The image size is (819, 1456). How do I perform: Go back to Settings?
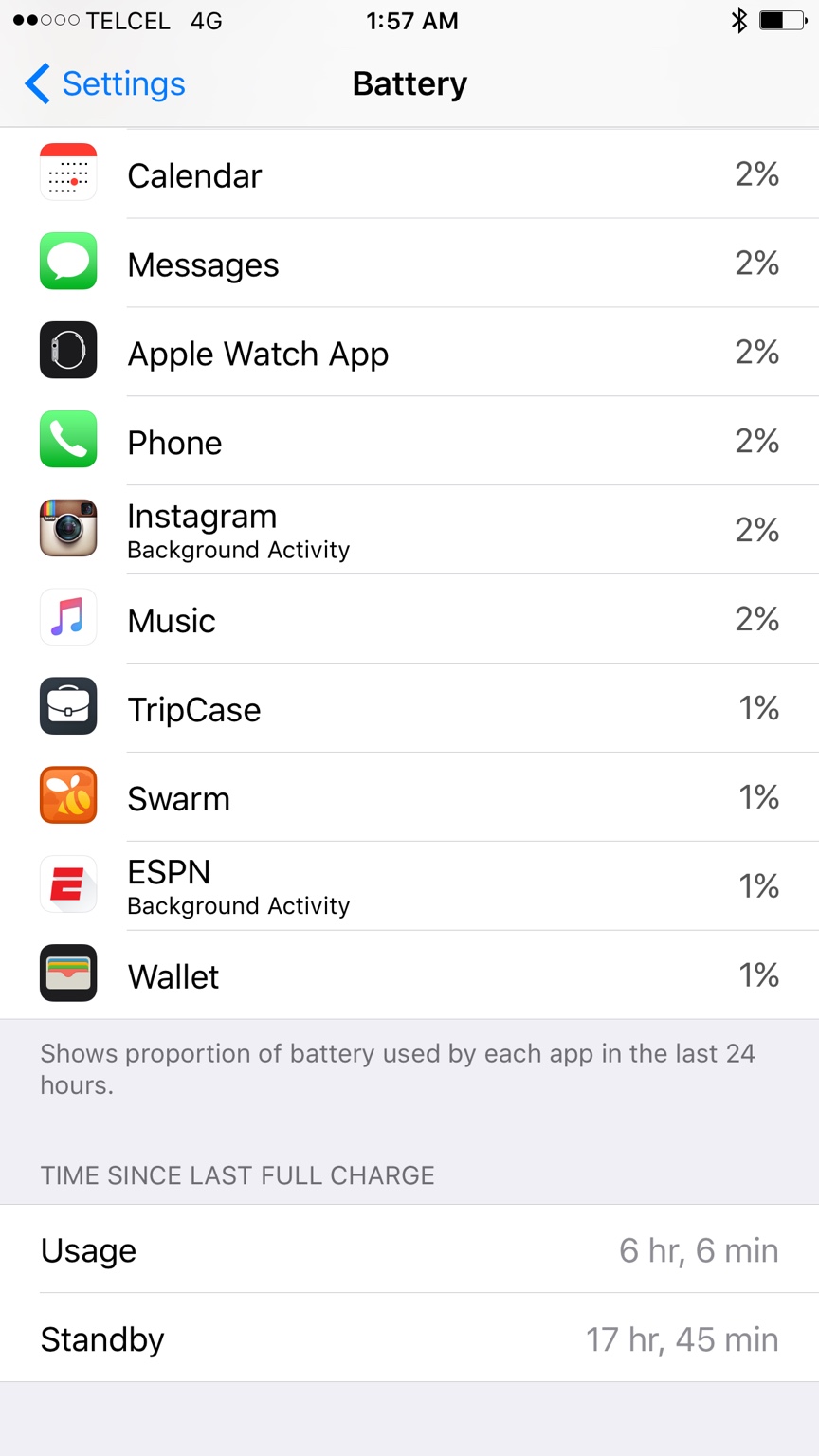(x=104, y=83)
